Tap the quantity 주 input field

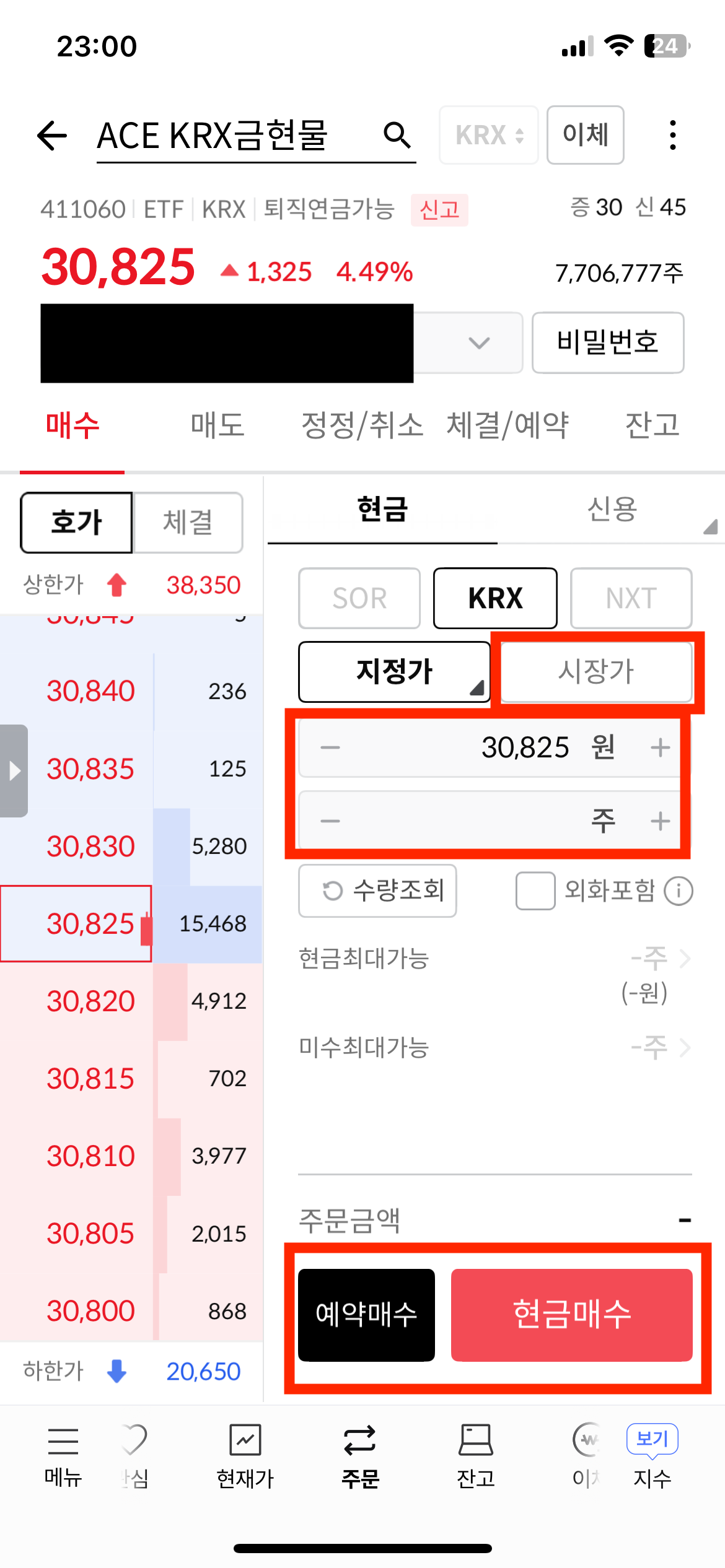[471, 821]
